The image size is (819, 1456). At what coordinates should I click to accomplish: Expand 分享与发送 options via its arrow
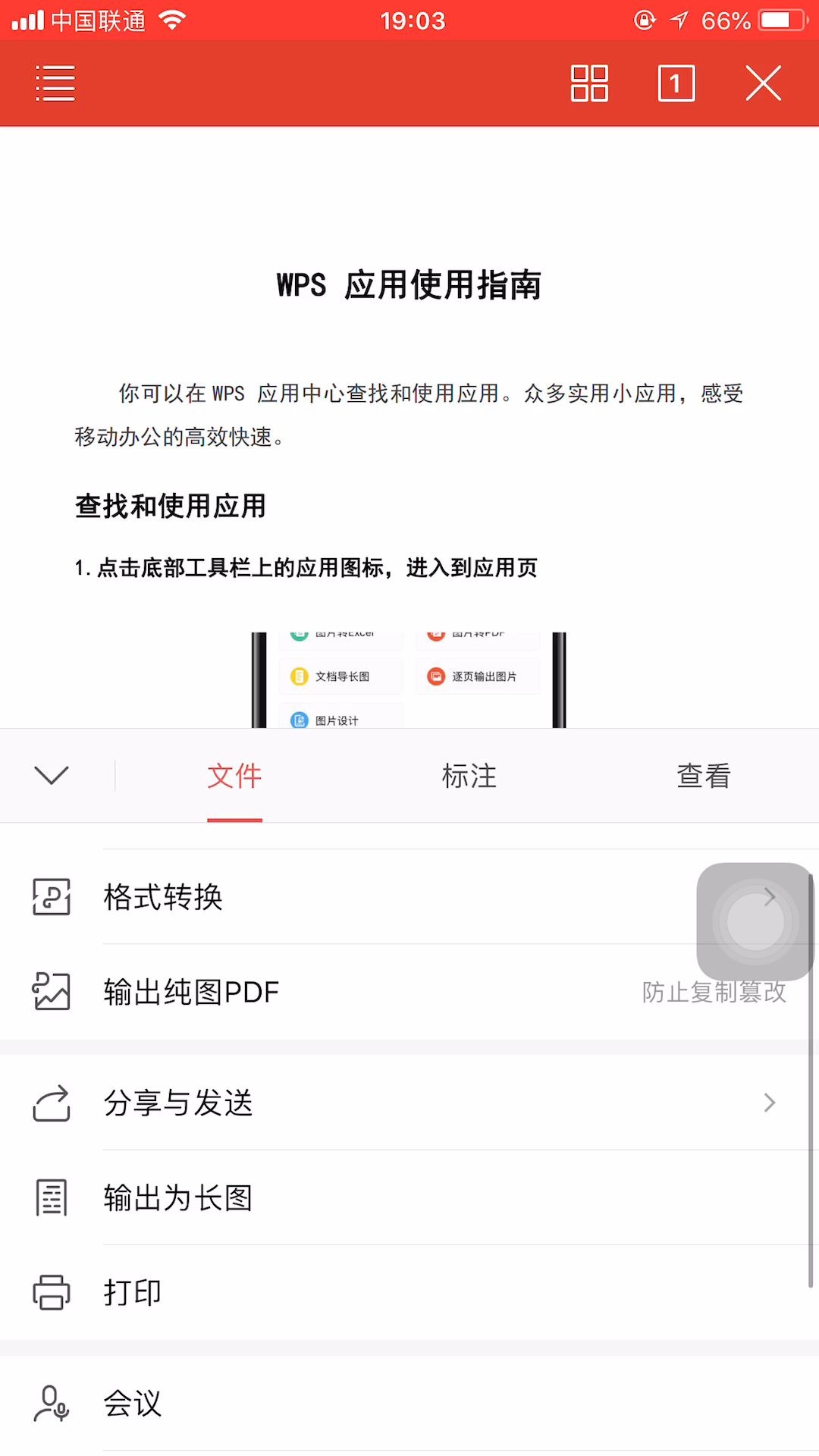point(769,1103)
